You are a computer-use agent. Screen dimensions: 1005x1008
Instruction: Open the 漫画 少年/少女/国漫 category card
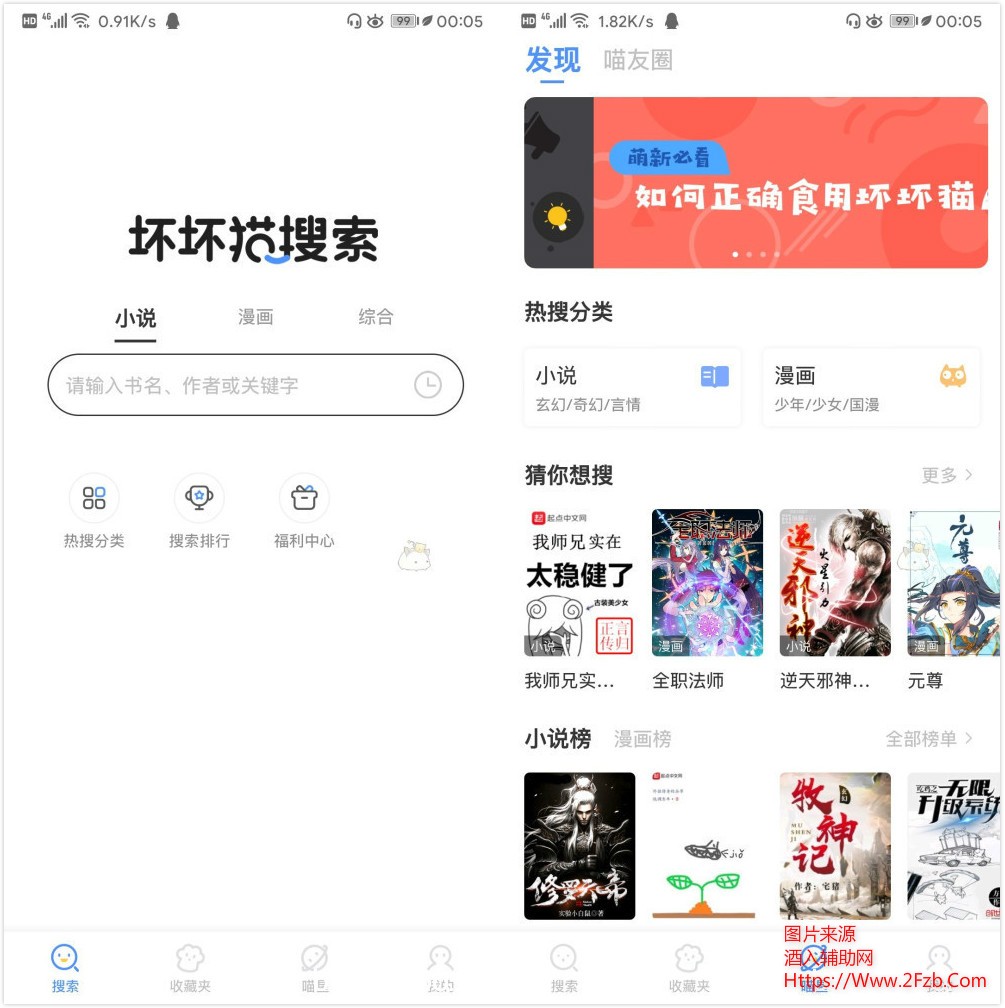pyautogui.click(x=870, y=388)
